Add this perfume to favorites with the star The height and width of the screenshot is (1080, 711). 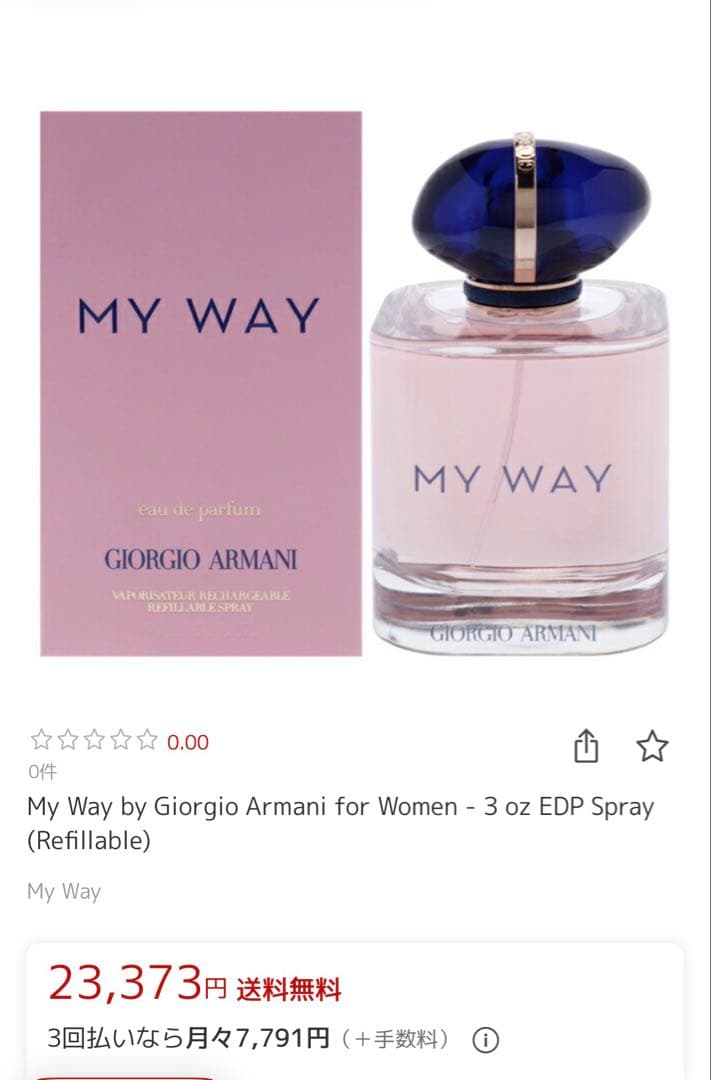pos(652,746)
